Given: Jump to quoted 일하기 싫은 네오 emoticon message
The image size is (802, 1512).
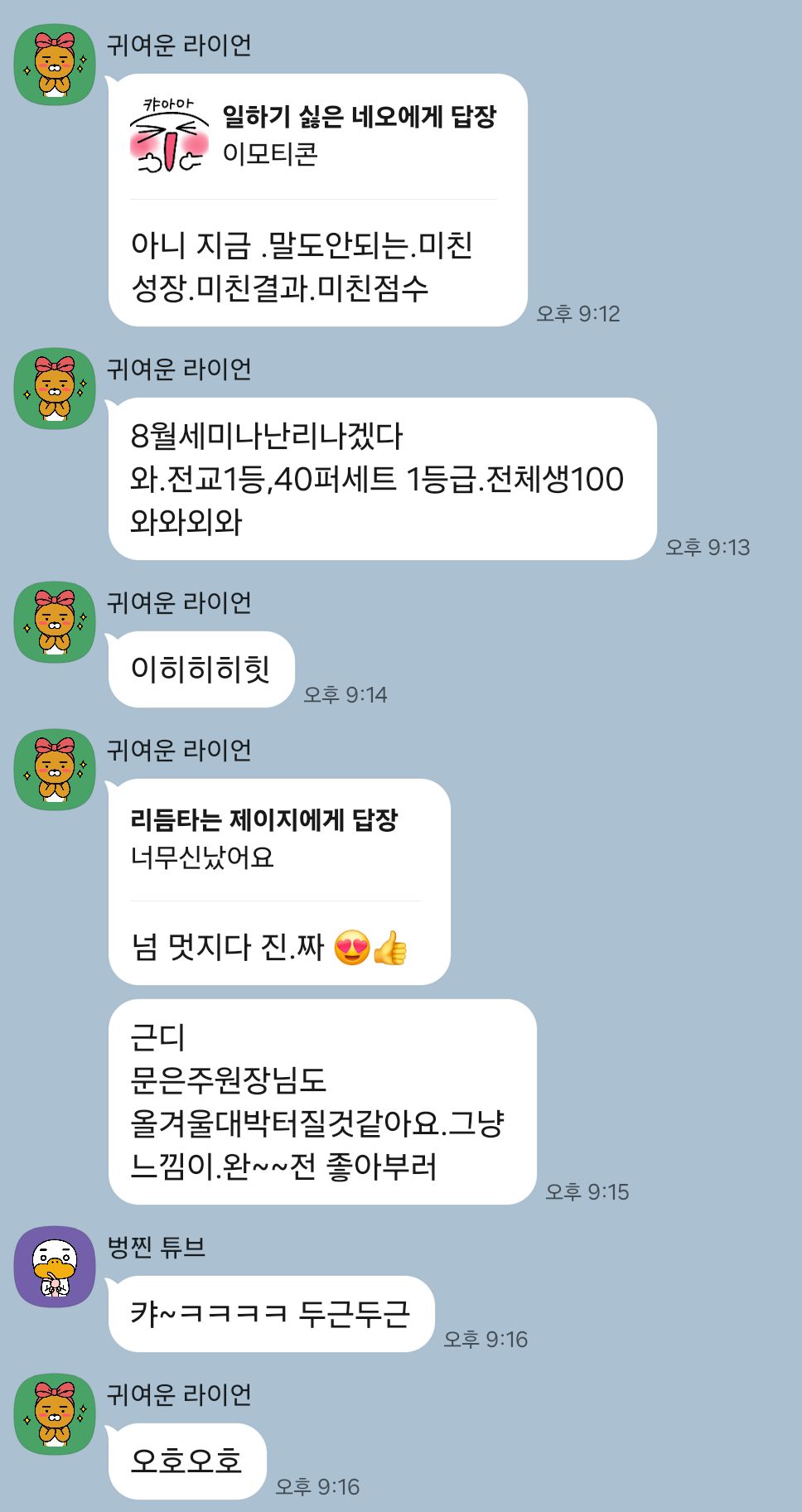Looking at the screenshot, I should point(313,137).
